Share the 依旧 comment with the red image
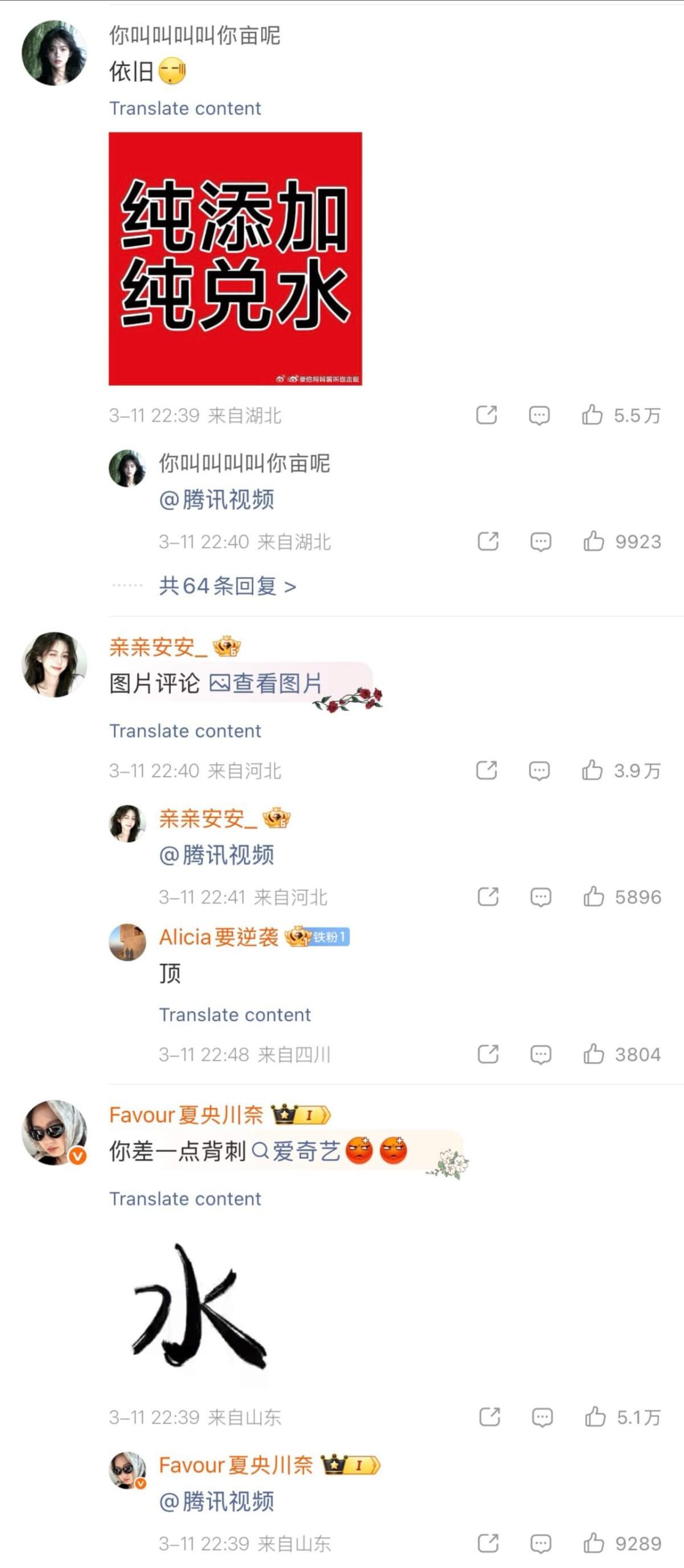The height and width of the screenshot is (1568, 684). coord(487,415)
